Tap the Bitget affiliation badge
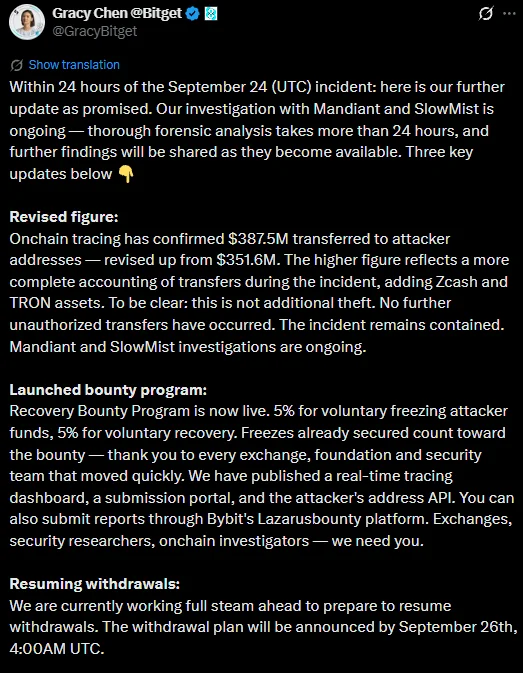523x673 pixels. [211, 14]
